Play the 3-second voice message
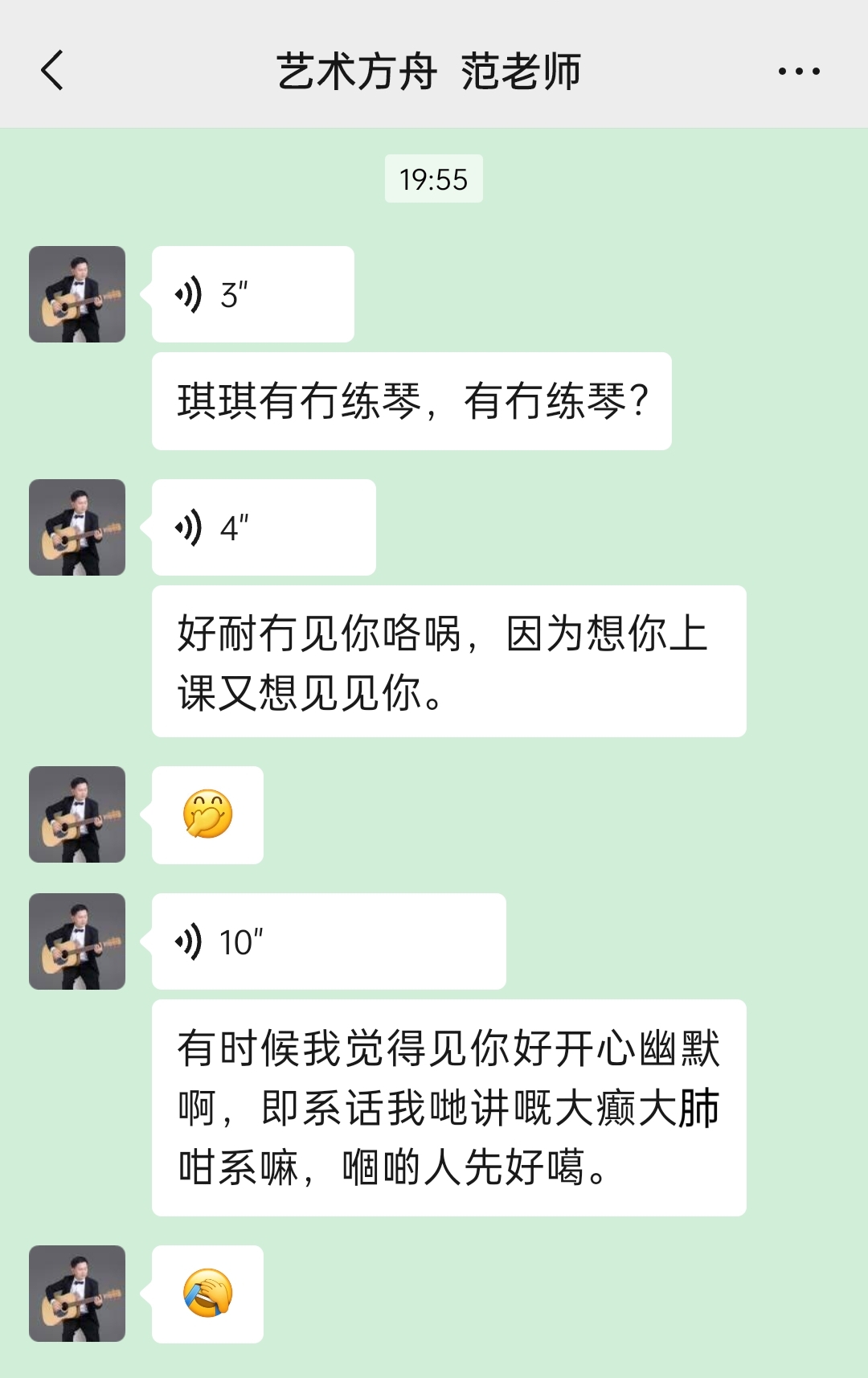The width and height of the screenshot is (868, 1378). pos(252,295)
